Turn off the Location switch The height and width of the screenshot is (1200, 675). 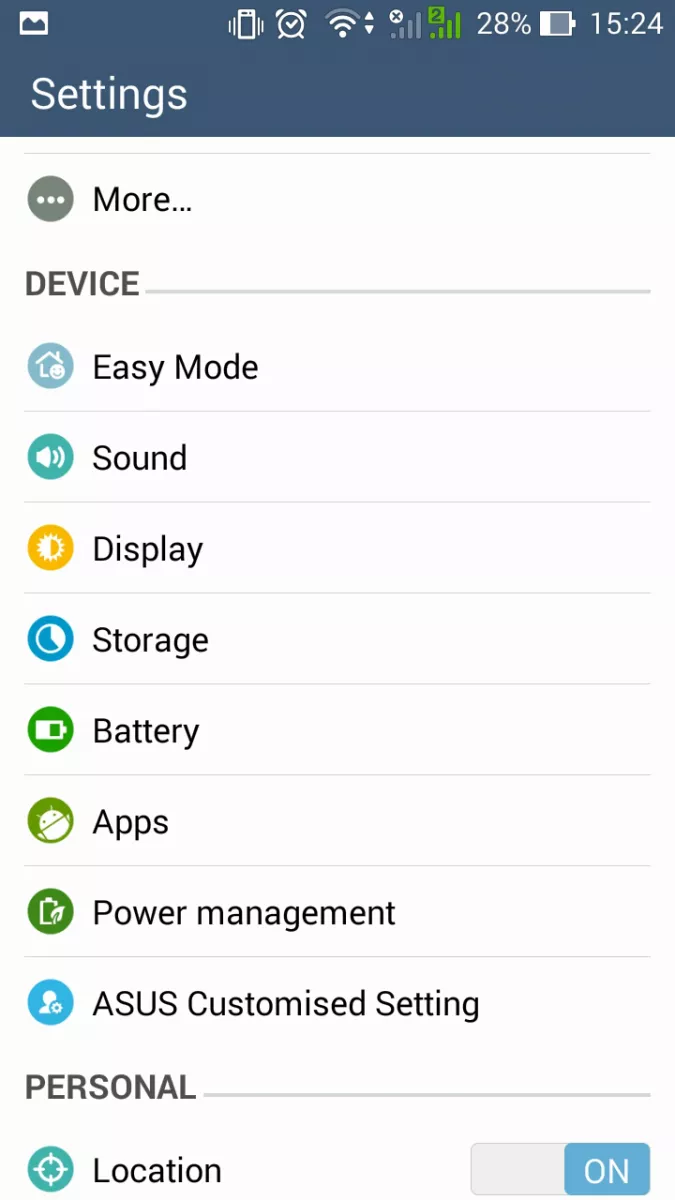(560, 1170)
